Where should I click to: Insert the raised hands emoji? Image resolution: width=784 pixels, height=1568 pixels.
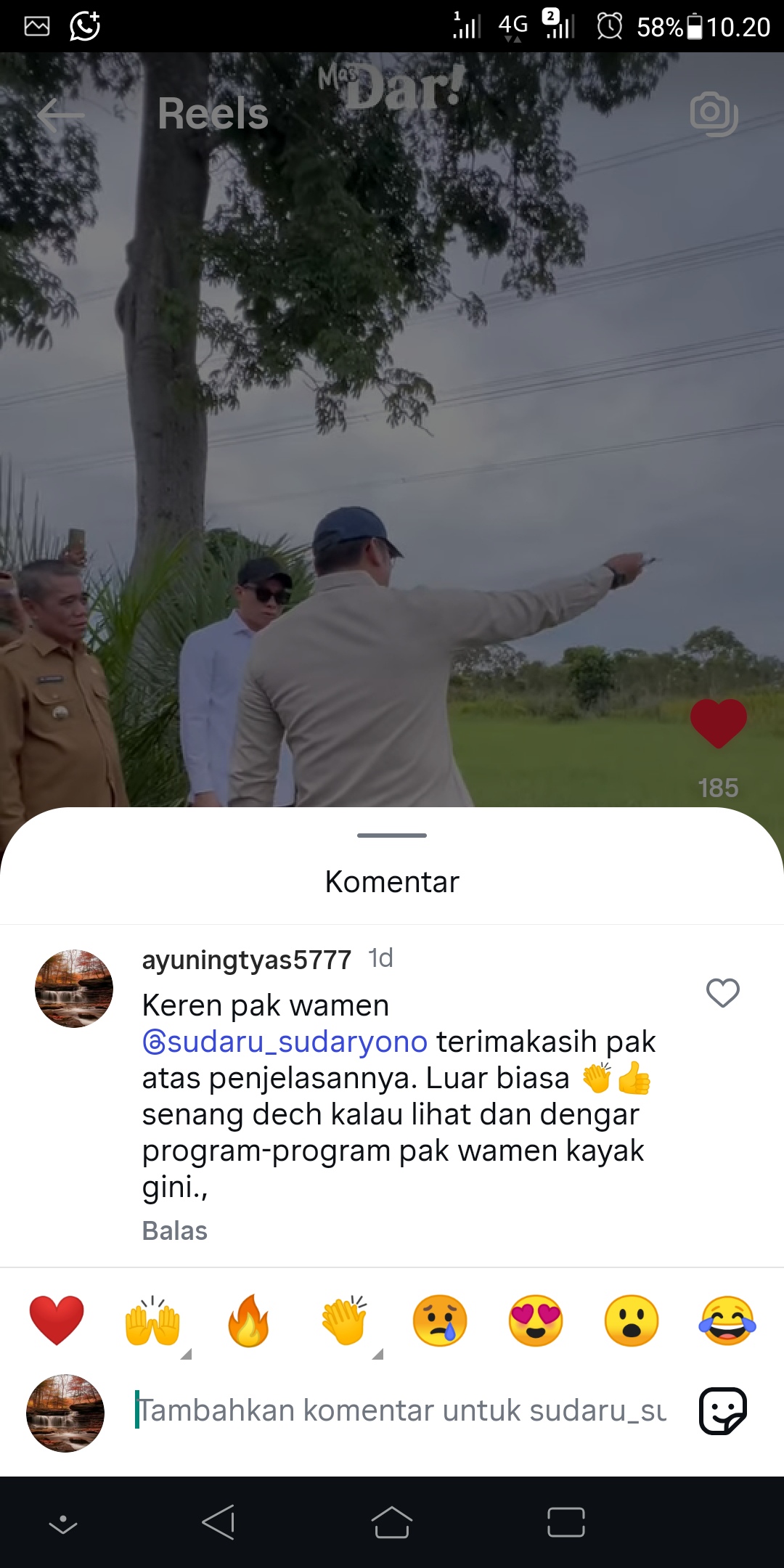152,1320
